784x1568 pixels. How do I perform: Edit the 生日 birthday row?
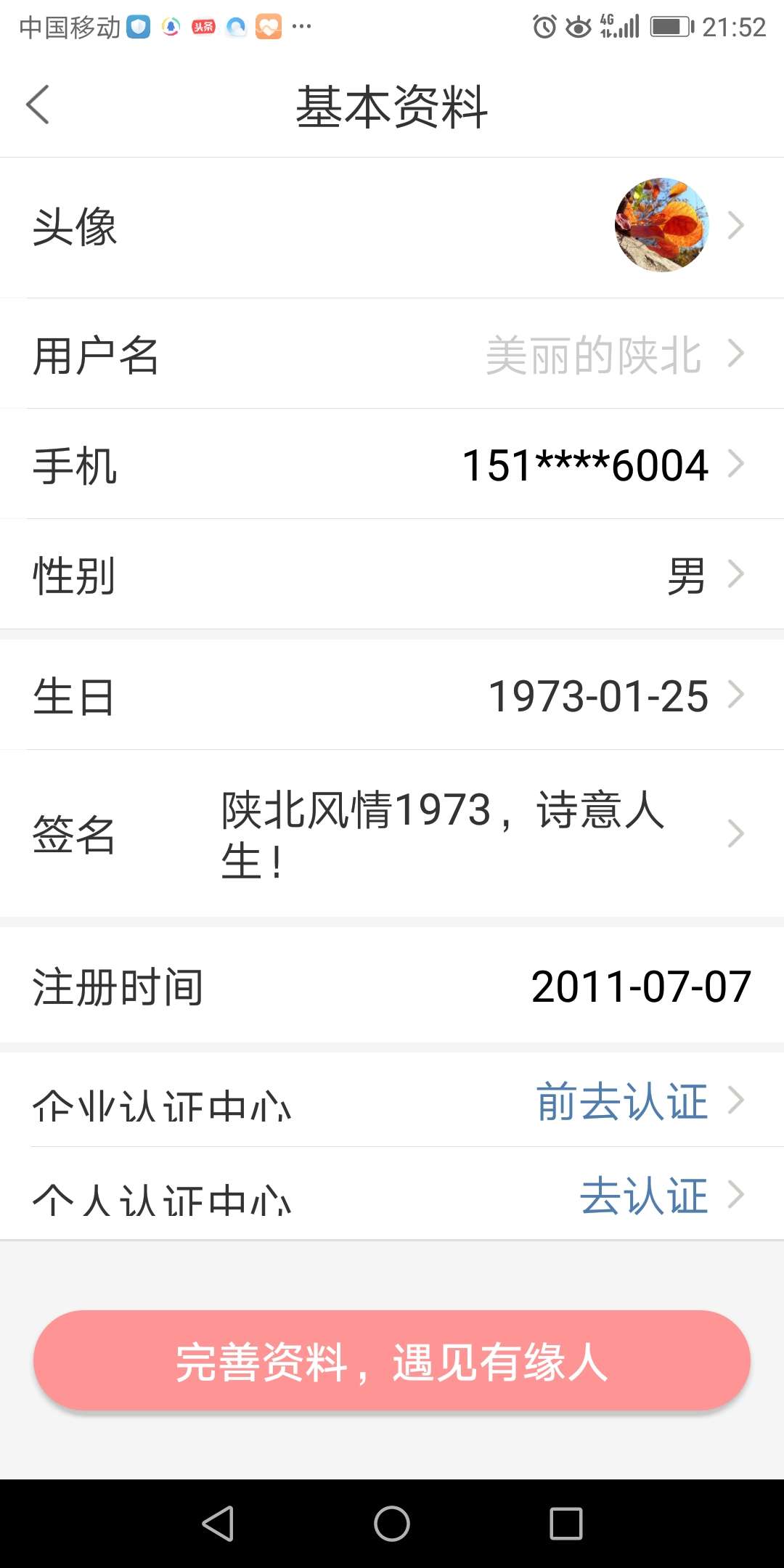tap(392, 695)
